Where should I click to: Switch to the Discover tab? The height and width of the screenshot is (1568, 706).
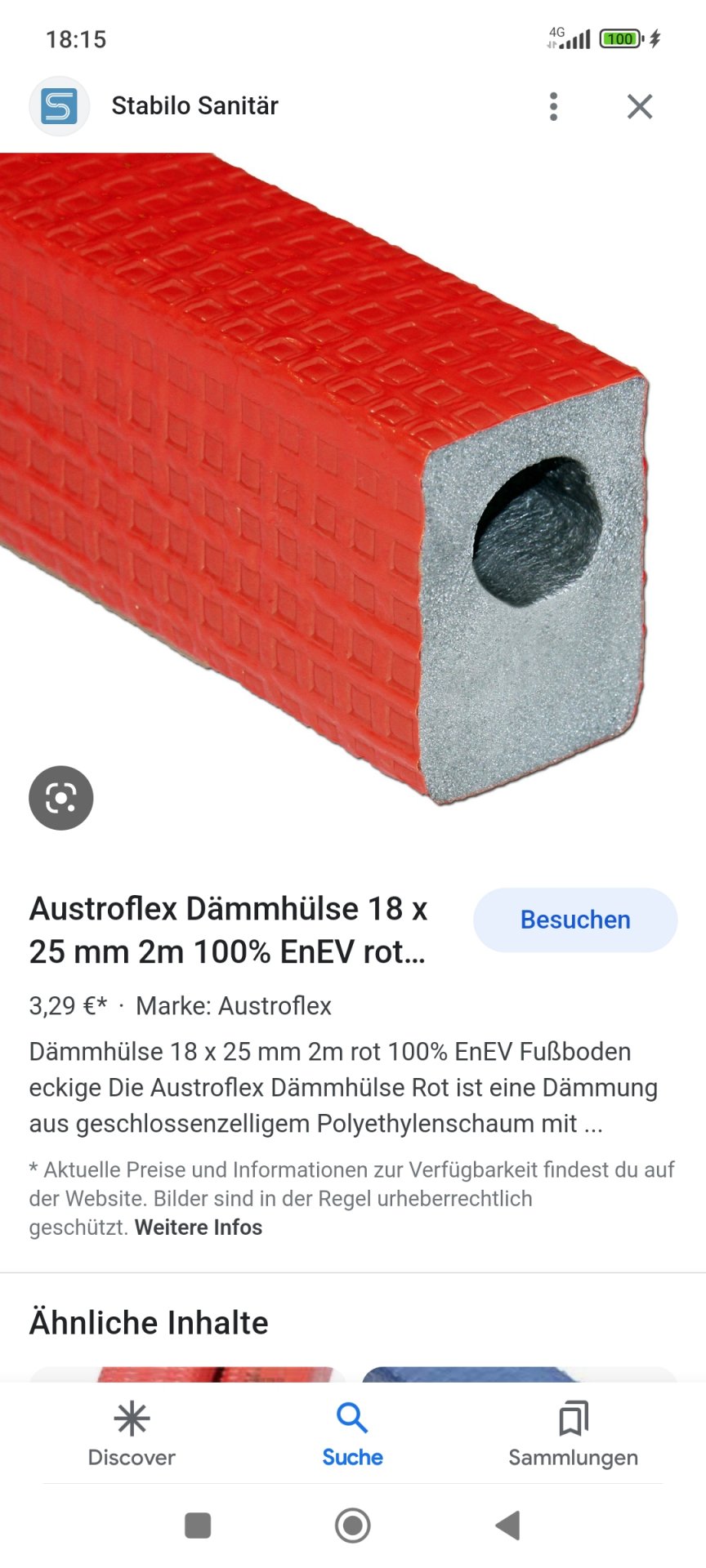(132, 1435)
